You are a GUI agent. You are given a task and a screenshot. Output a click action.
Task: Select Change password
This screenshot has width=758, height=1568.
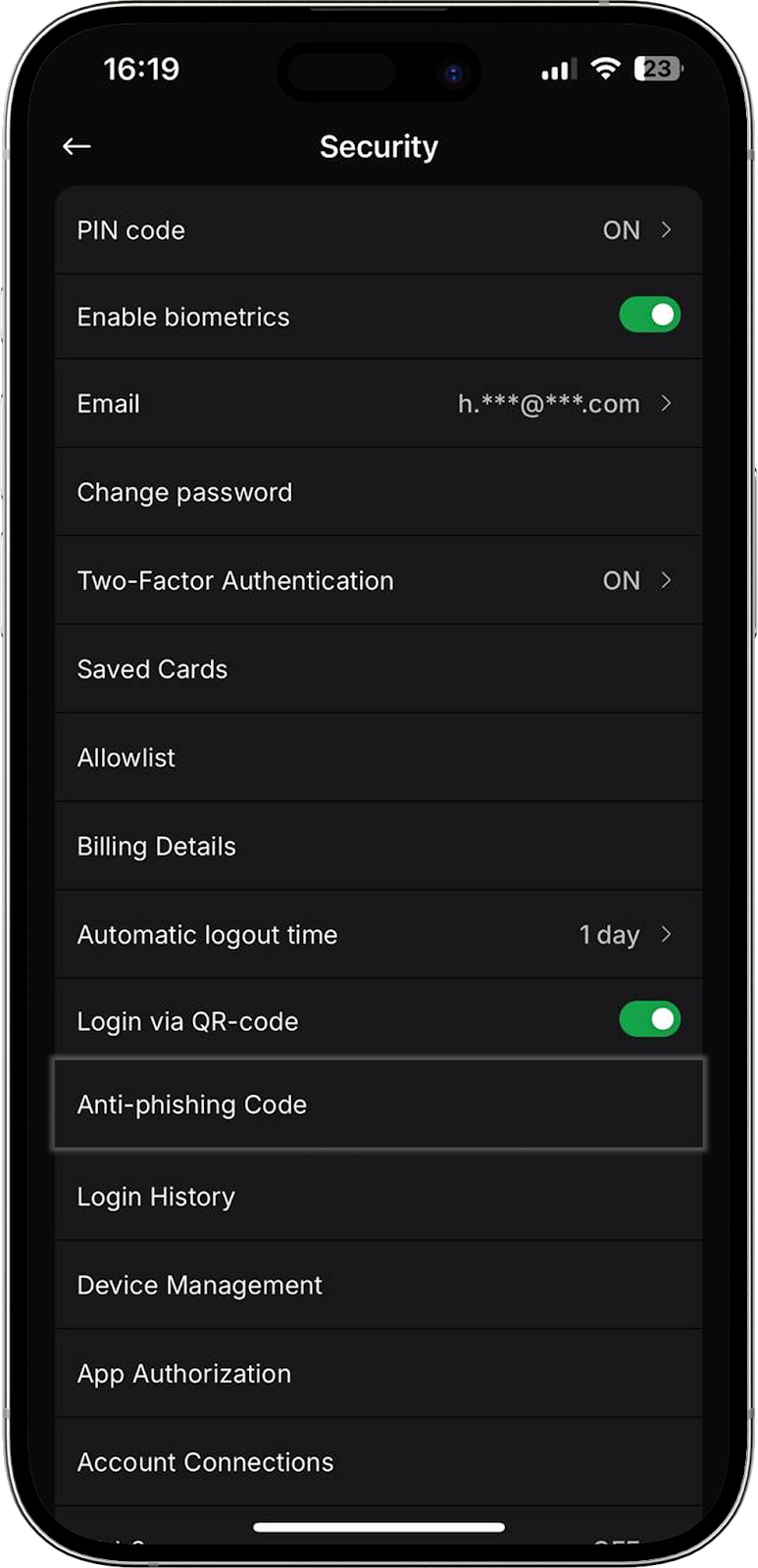pyautogui.click(x=379, y=492)
